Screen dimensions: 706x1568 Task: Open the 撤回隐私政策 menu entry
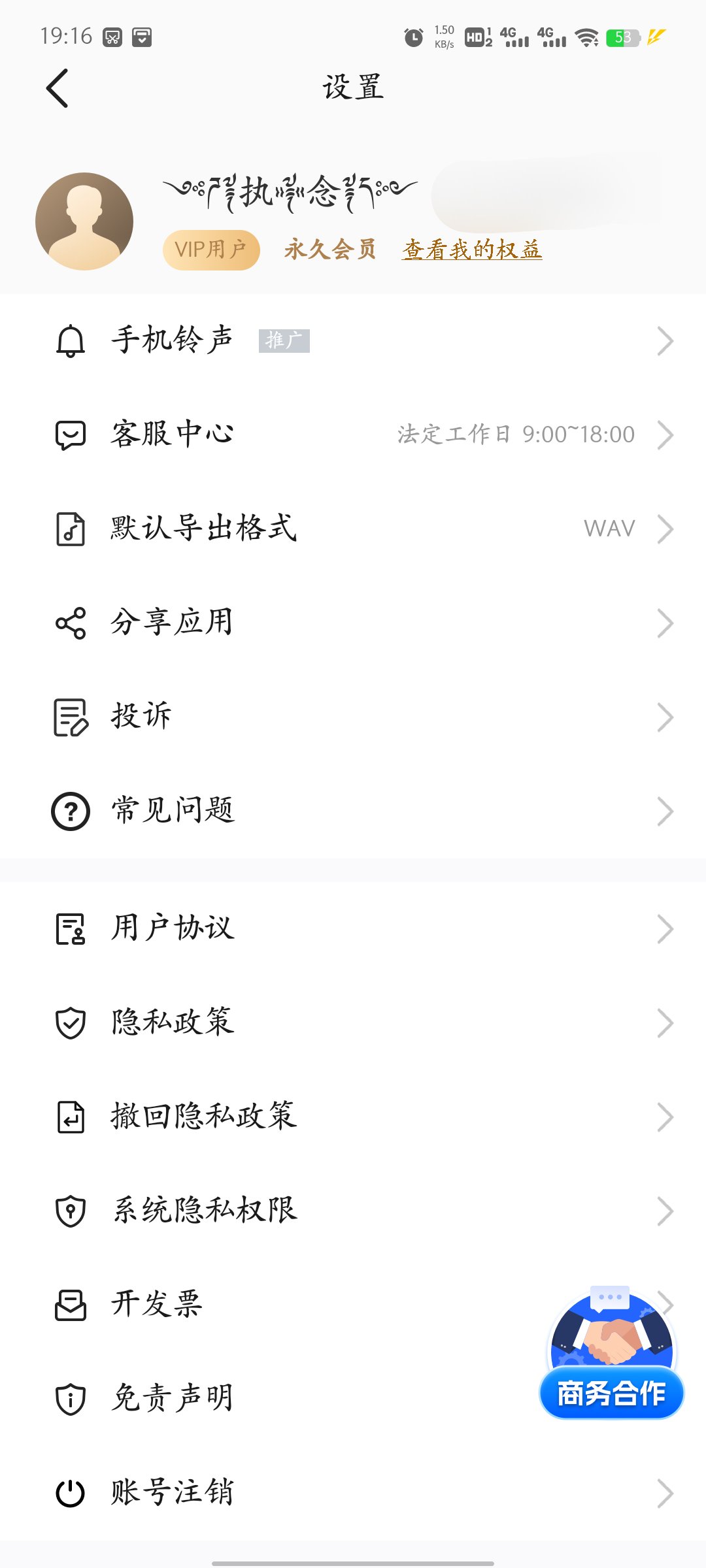click(x=203, y=1117)
